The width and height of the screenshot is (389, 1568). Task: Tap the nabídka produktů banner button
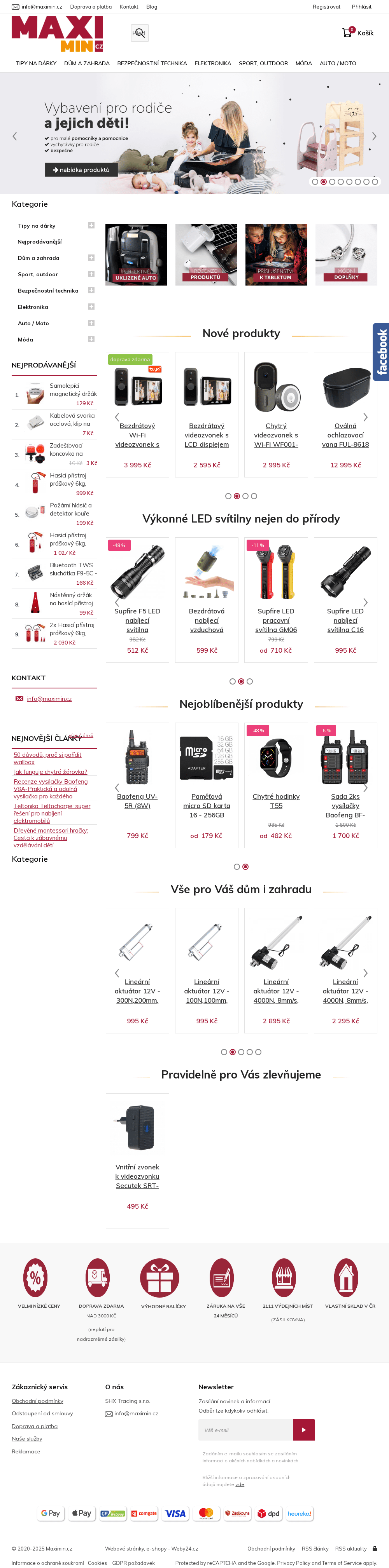tap(81, 170)
